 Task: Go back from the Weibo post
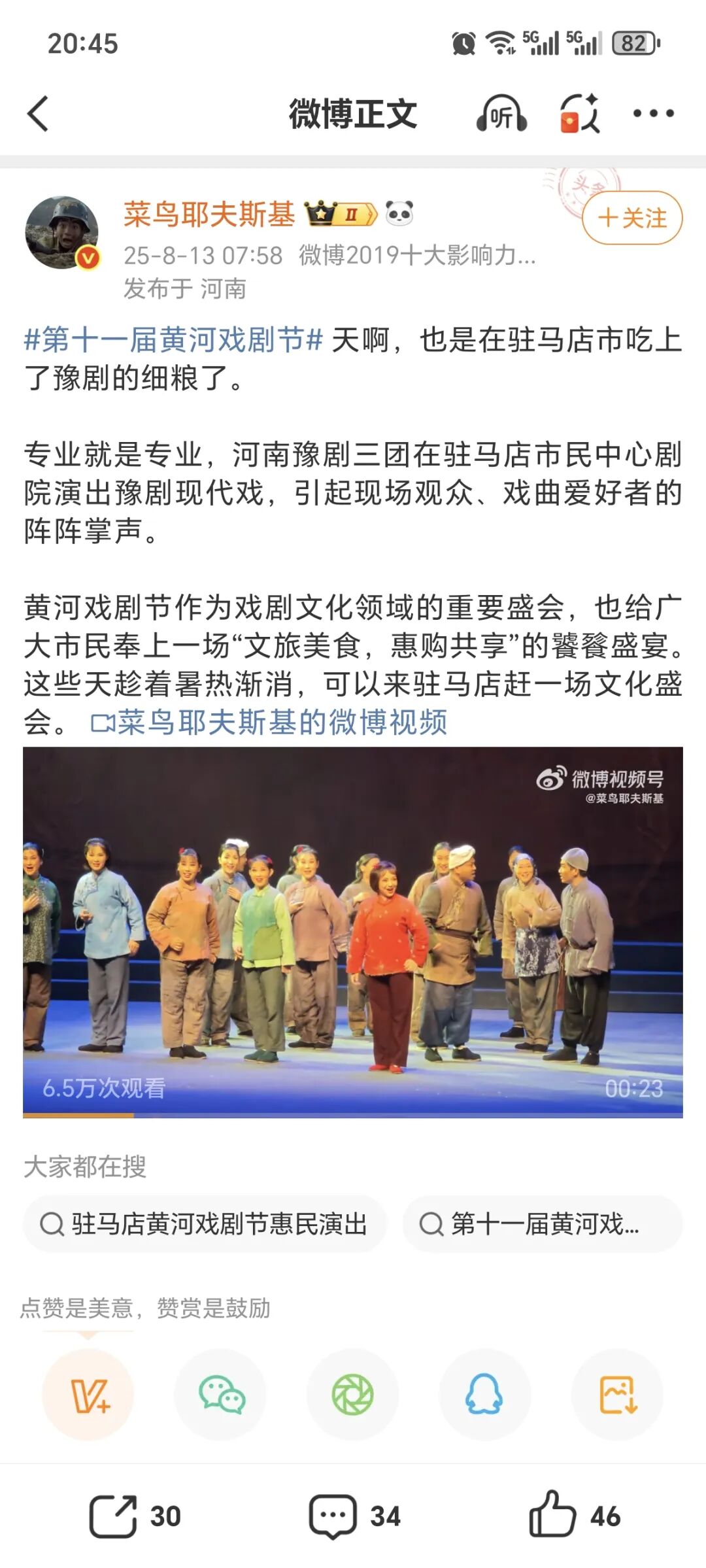[38, 113]
